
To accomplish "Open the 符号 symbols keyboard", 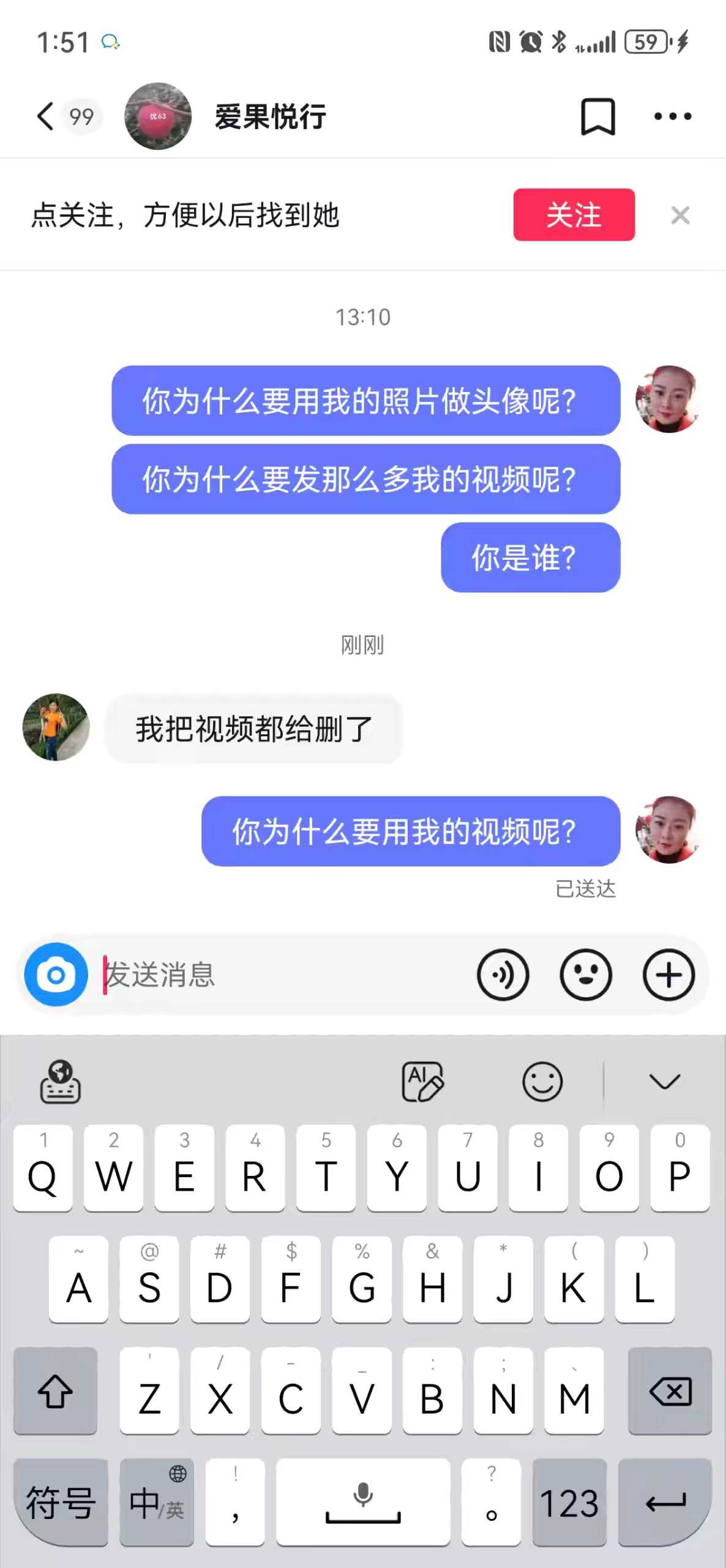I will [x=61, y=1502].
